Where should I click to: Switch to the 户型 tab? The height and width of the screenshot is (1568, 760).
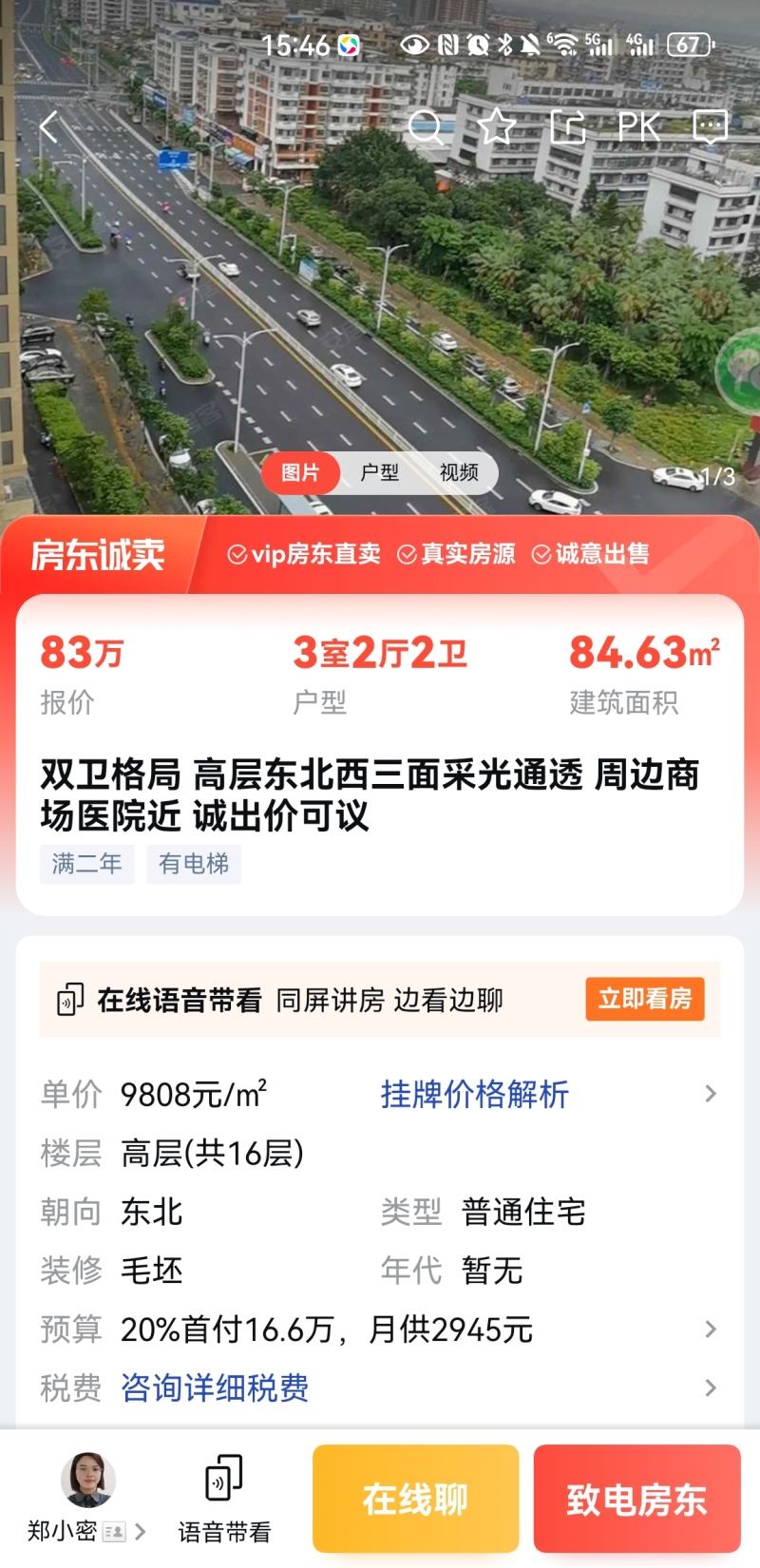pos(379,472)
